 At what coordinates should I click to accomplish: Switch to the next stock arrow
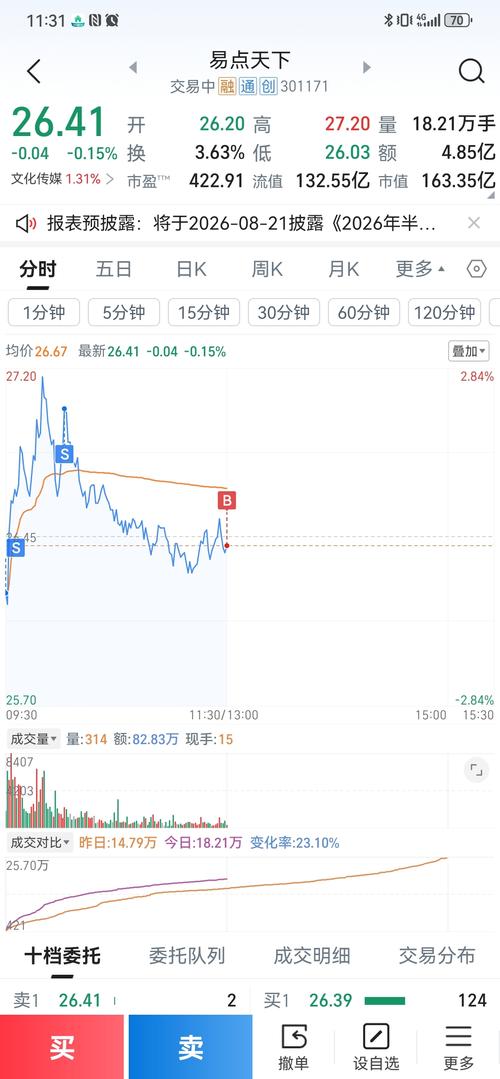click(x=367, y=67)
